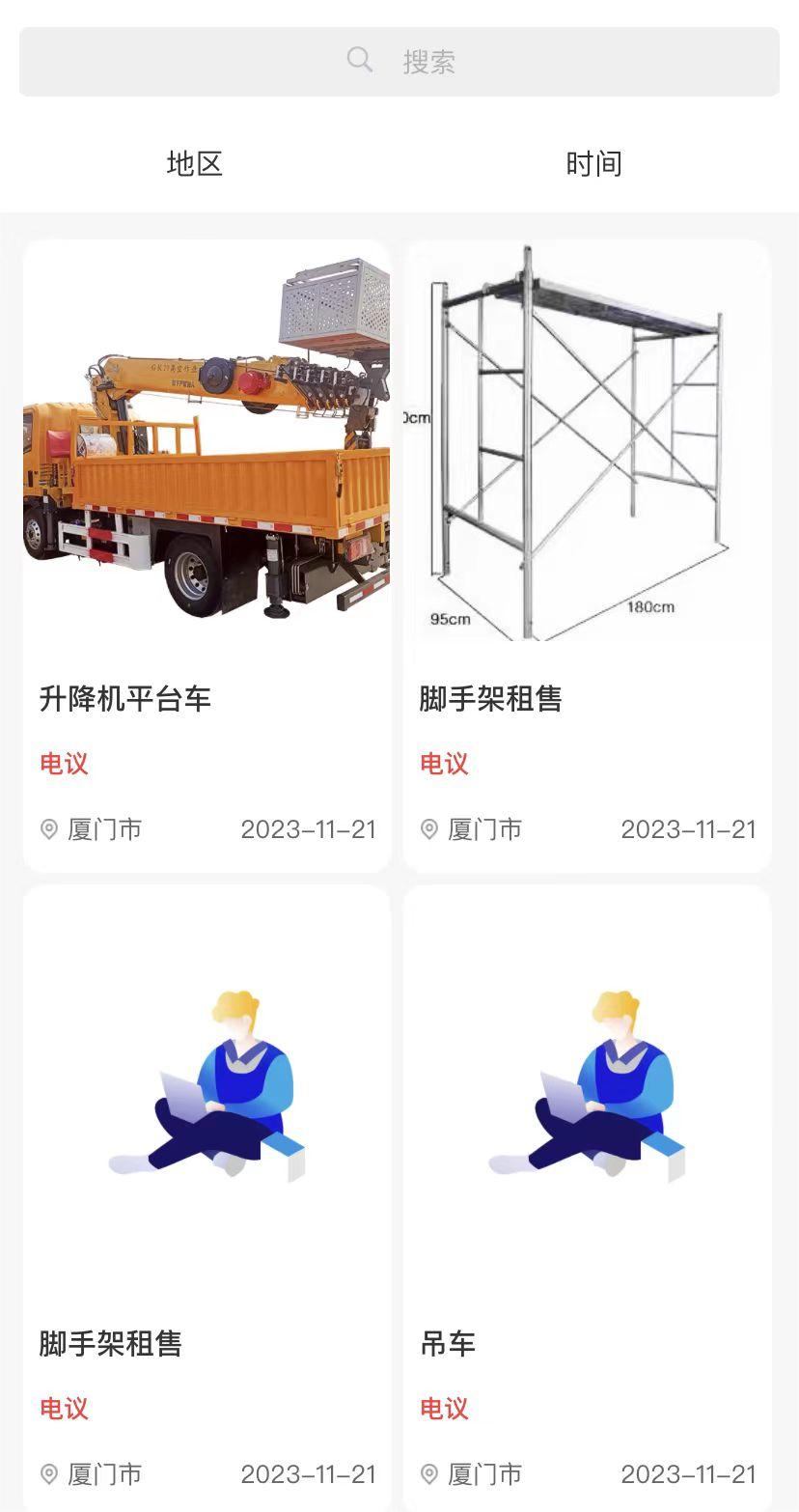The width and height of the screenshot is (799, 1512).
Task: Open the 吊车 listing
Action: point(446,1342)
